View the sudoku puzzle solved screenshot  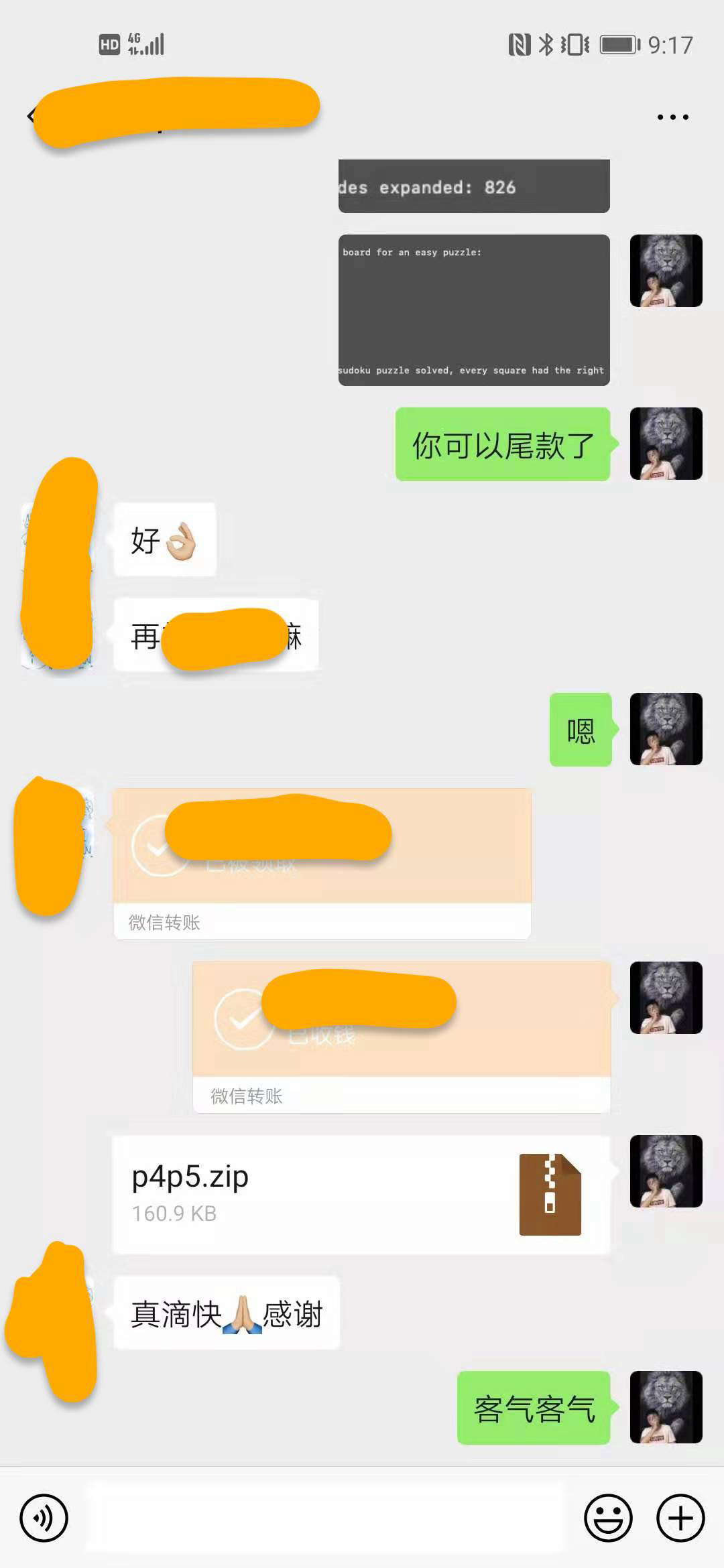click(474, 310)
